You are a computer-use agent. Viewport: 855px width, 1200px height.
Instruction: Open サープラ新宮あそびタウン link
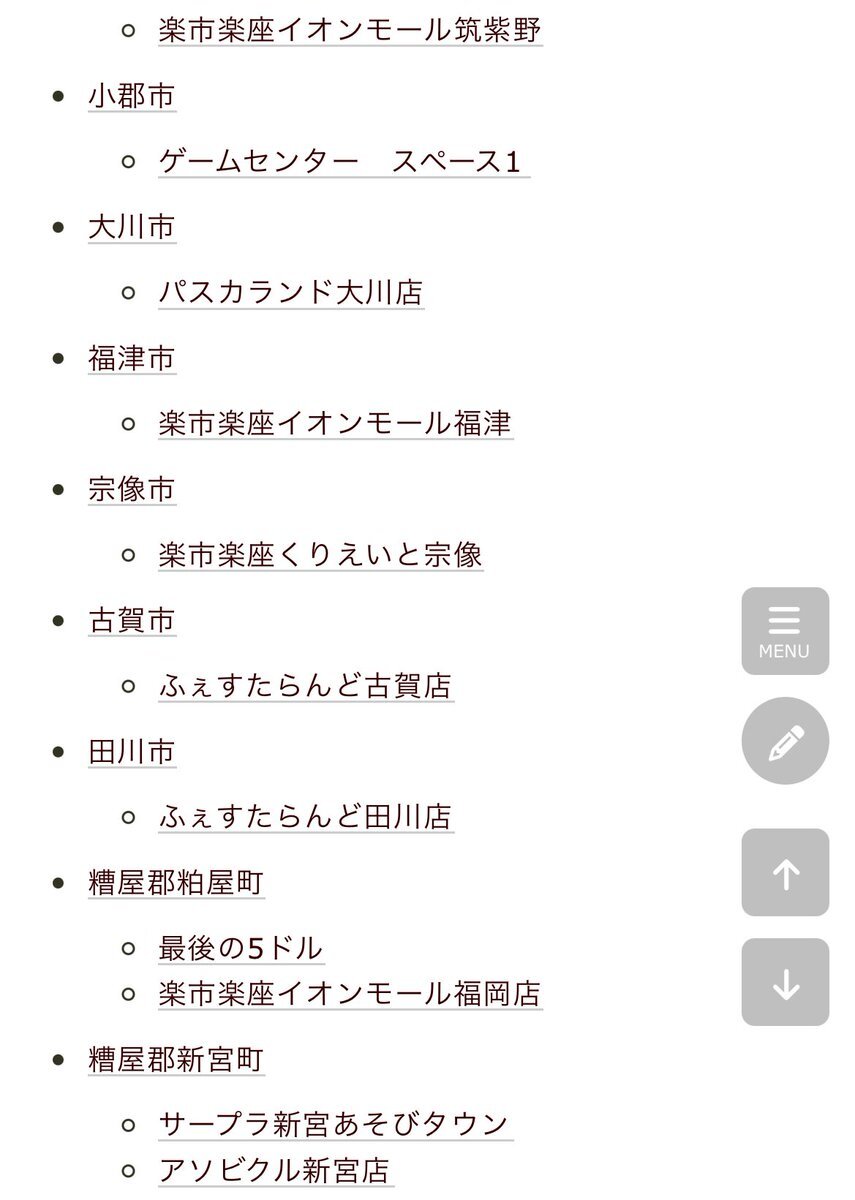pyautogui.click(x=335, y=1124)
